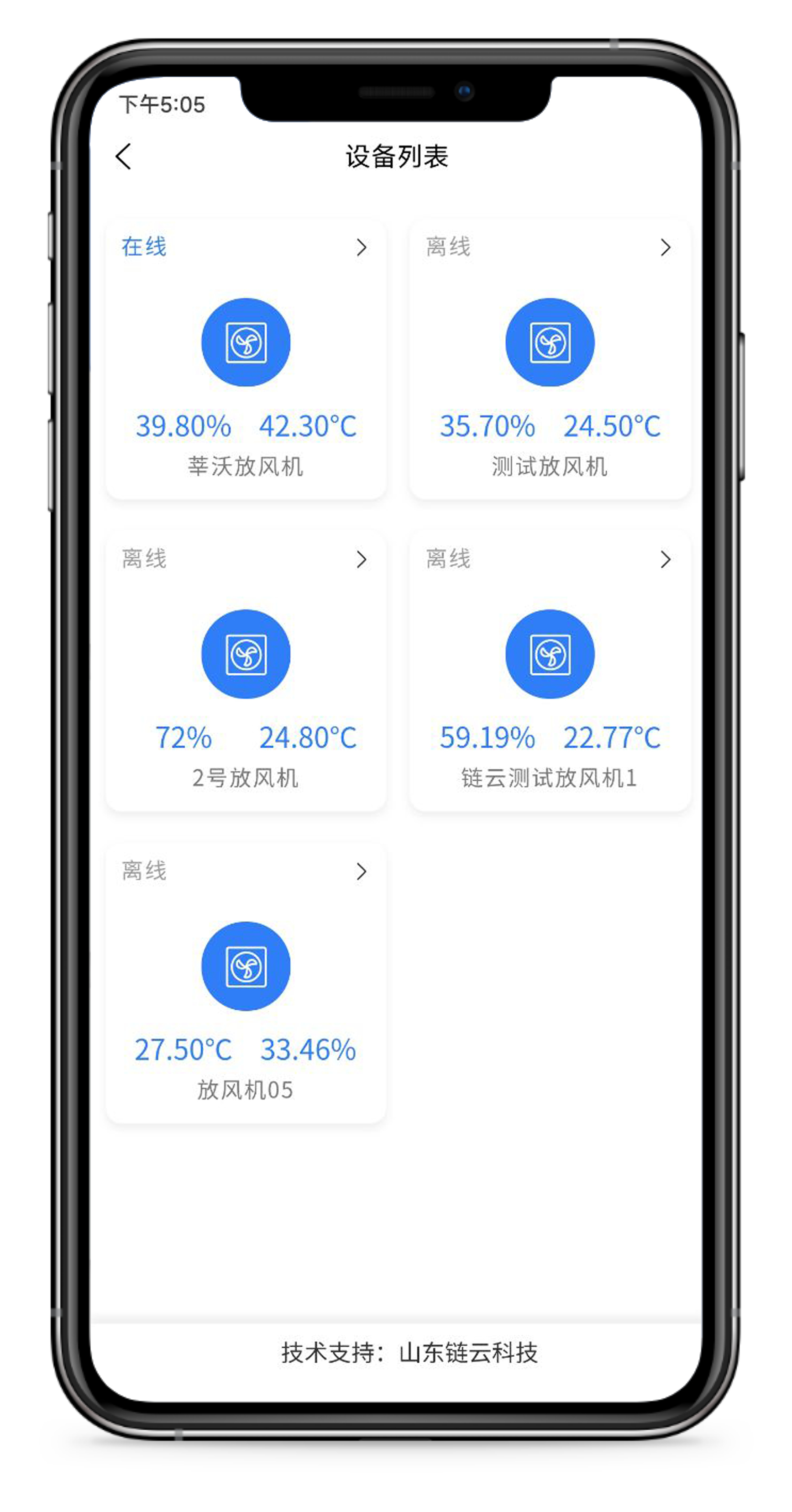Select the 链云测试放风机1 card
This screenshot has width=792, height=1512.
click(x=550, y=671)
